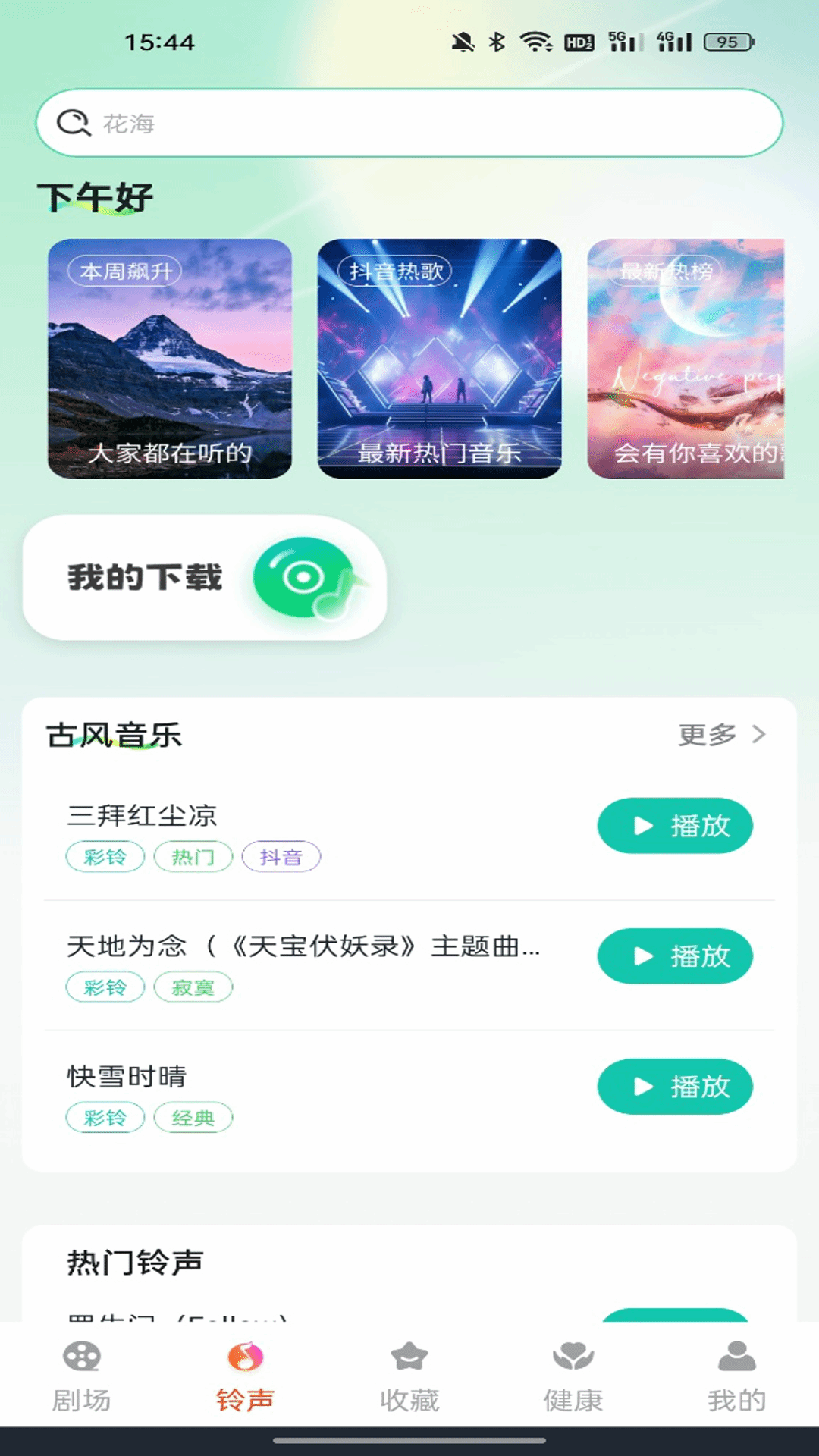Expand 更多 for the 古风音乐 list
The height and width of the screenshot is (1456, 819).
coord(706,733)
